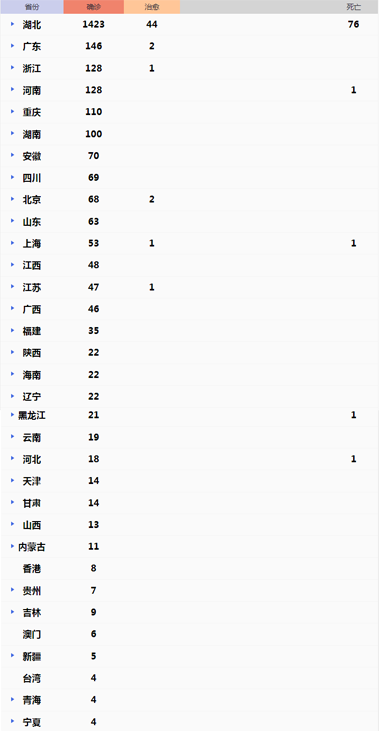Expand the 北京 row
379x731 pixels.
coord(13,199)
